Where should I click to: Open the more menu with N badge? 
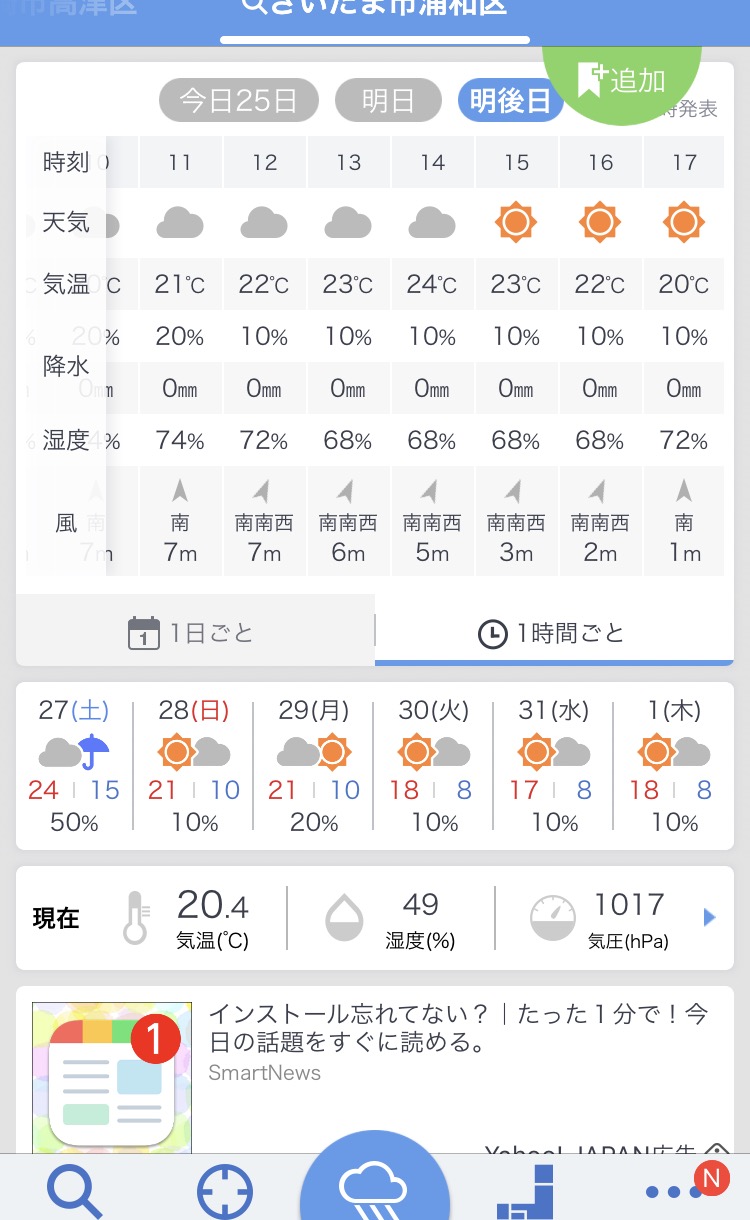676,1191
